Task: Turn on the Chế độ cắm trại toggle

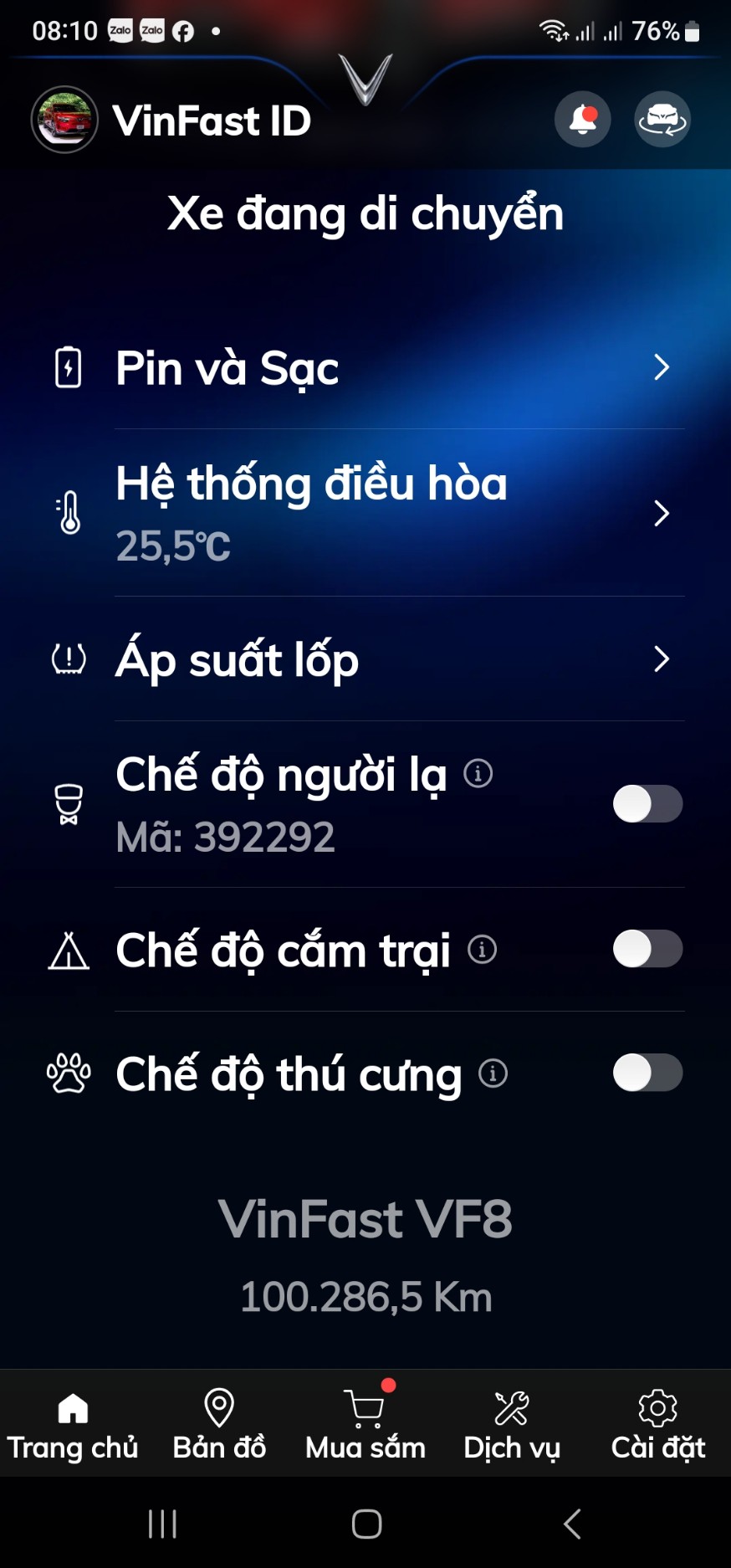Action: [647, 950]
